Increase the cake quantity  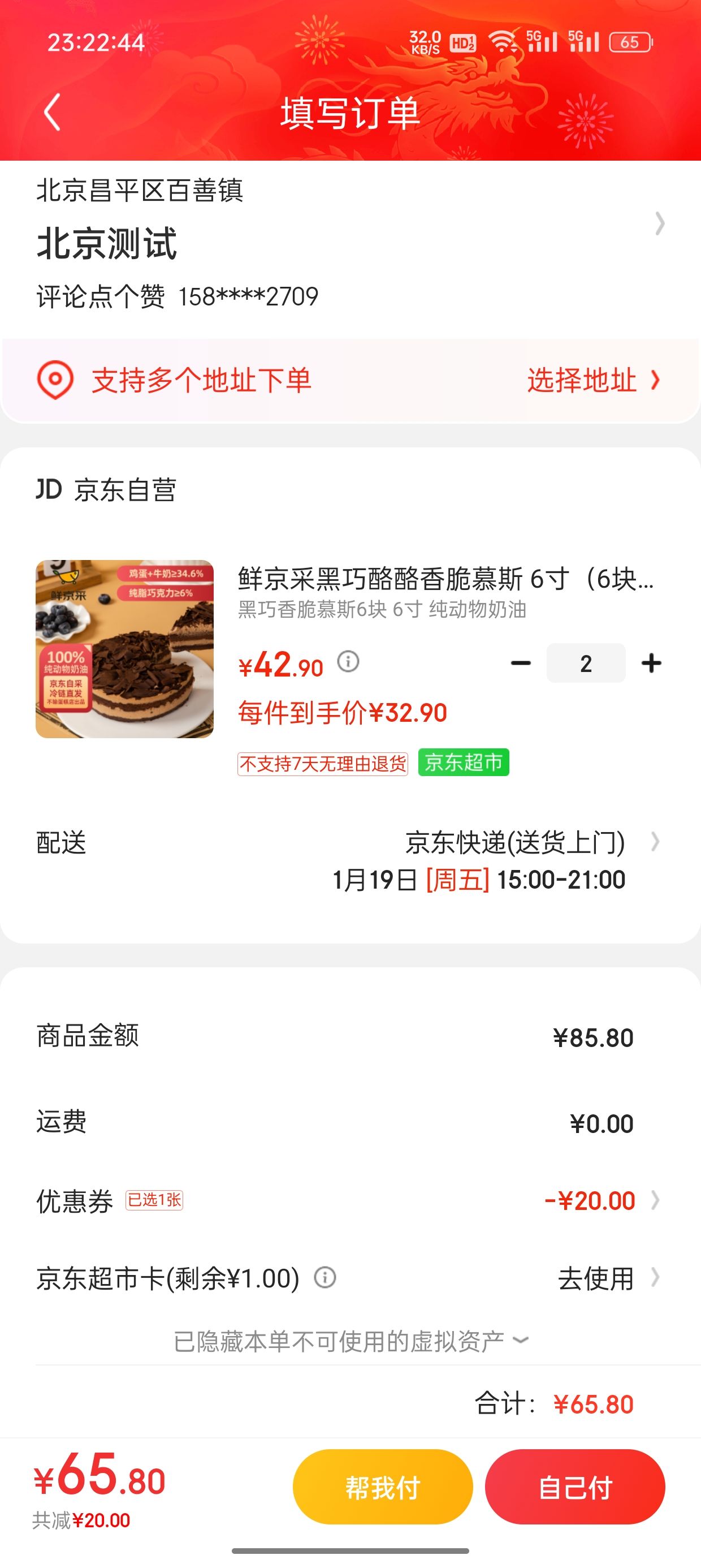651,663
